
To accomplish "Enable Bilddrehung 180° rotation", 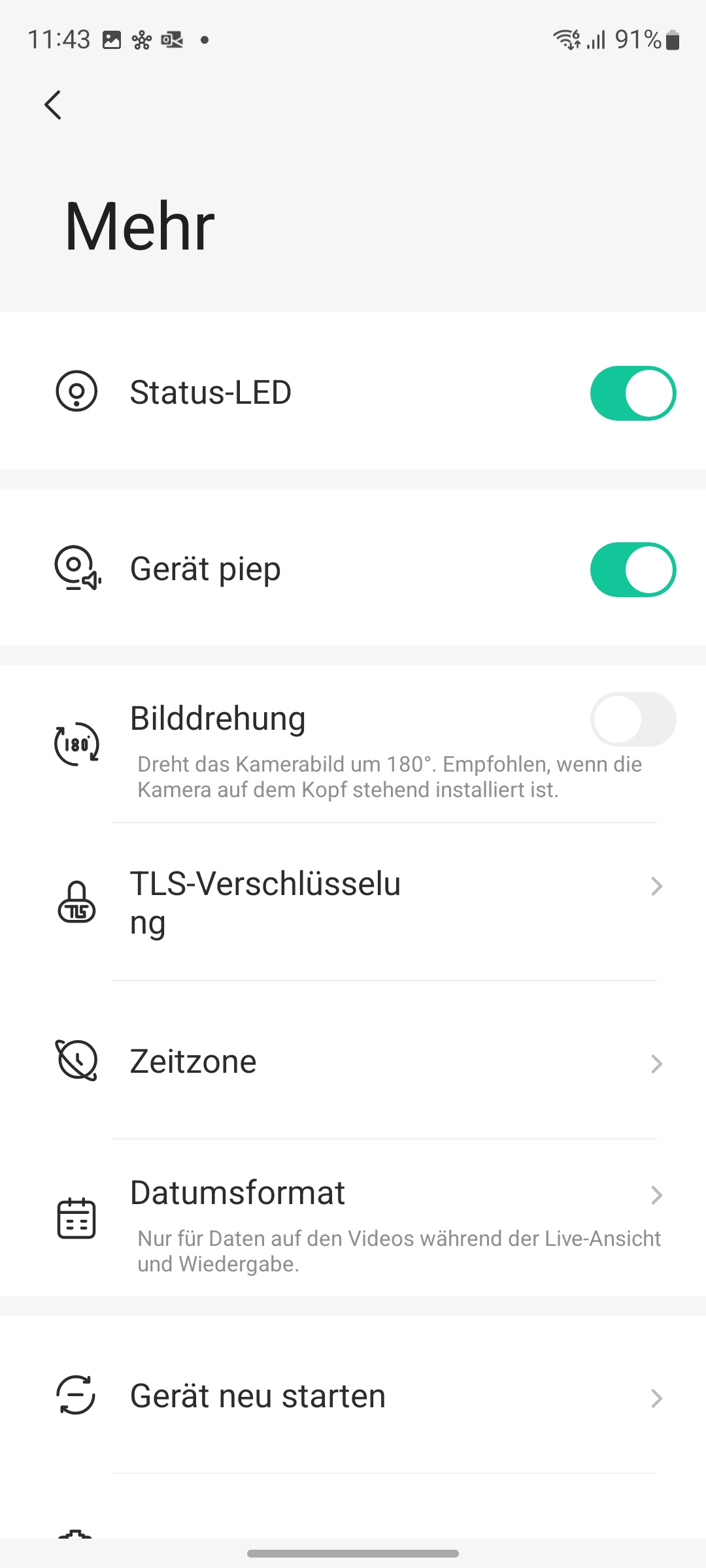I will tap(633, 719).
